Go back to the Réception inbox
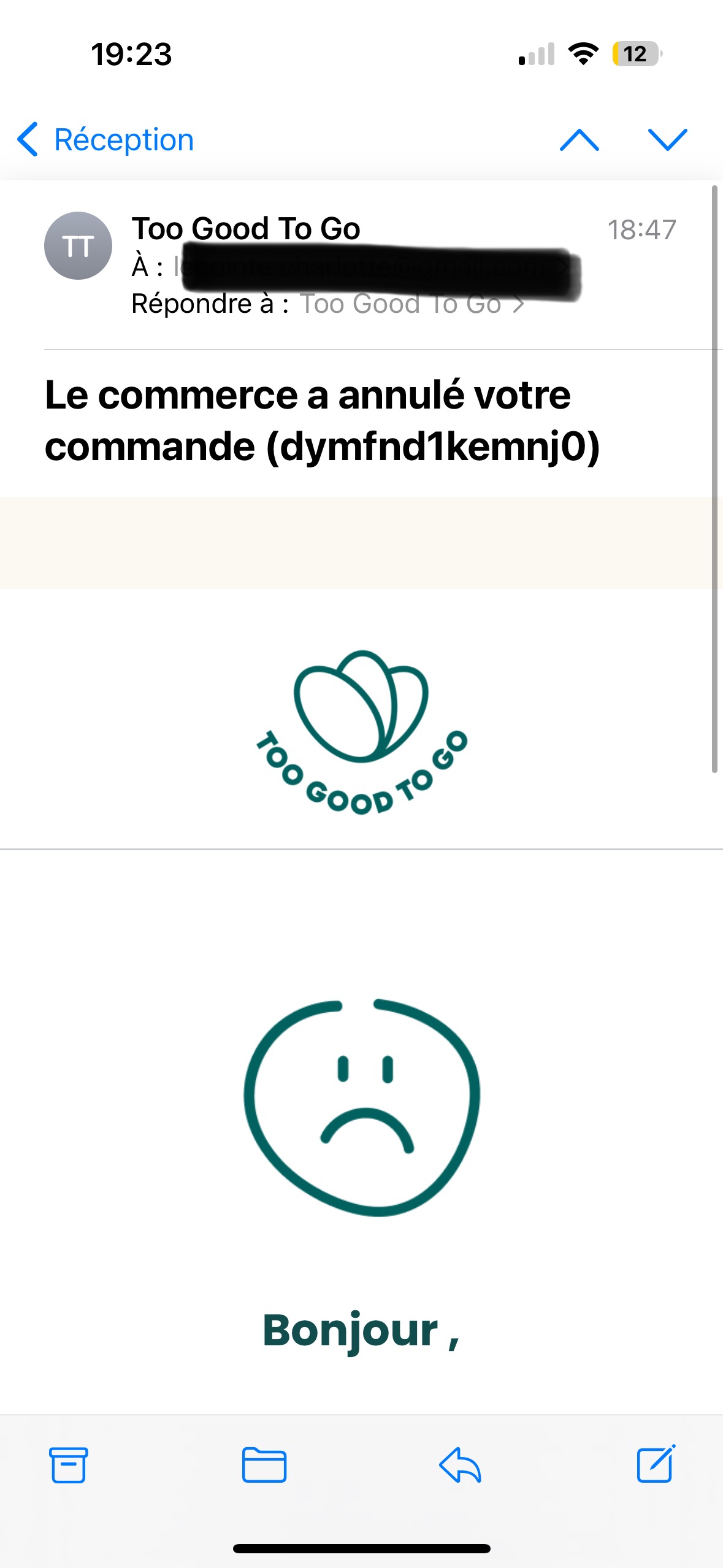 105,140
